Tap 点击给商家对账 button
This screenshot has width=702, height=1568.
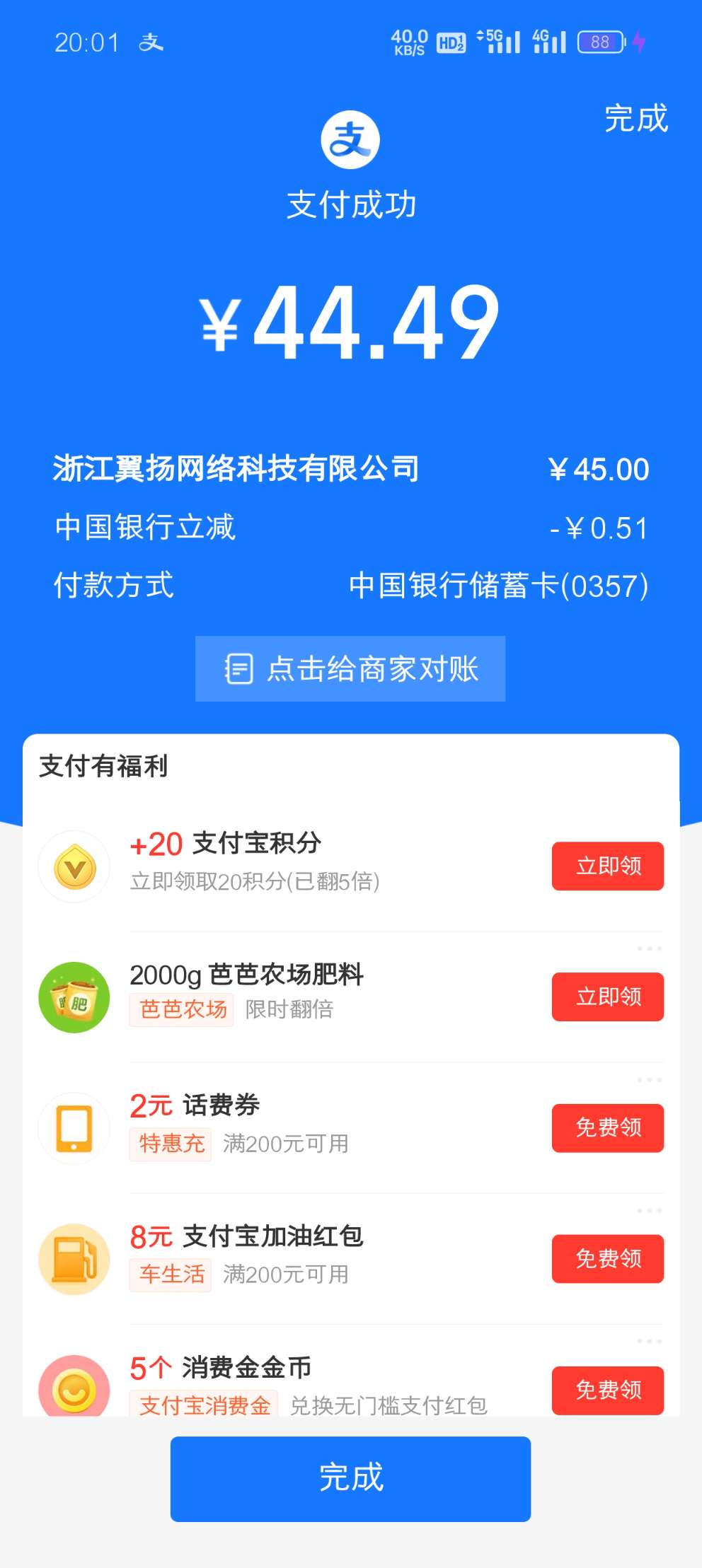[x=350, y=668]
